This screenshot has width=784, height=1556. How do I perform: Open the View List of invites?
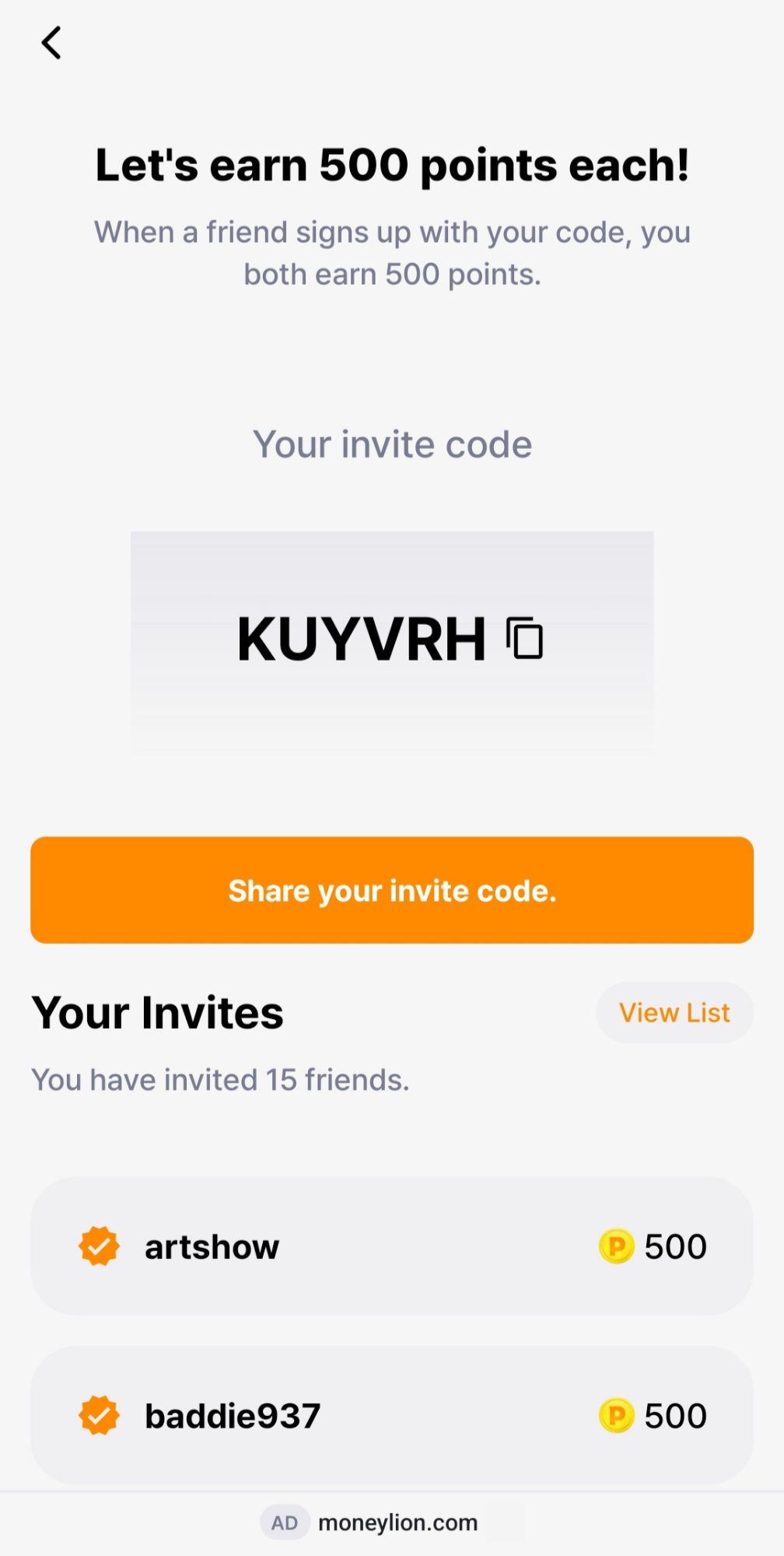tap(674, 1012)
